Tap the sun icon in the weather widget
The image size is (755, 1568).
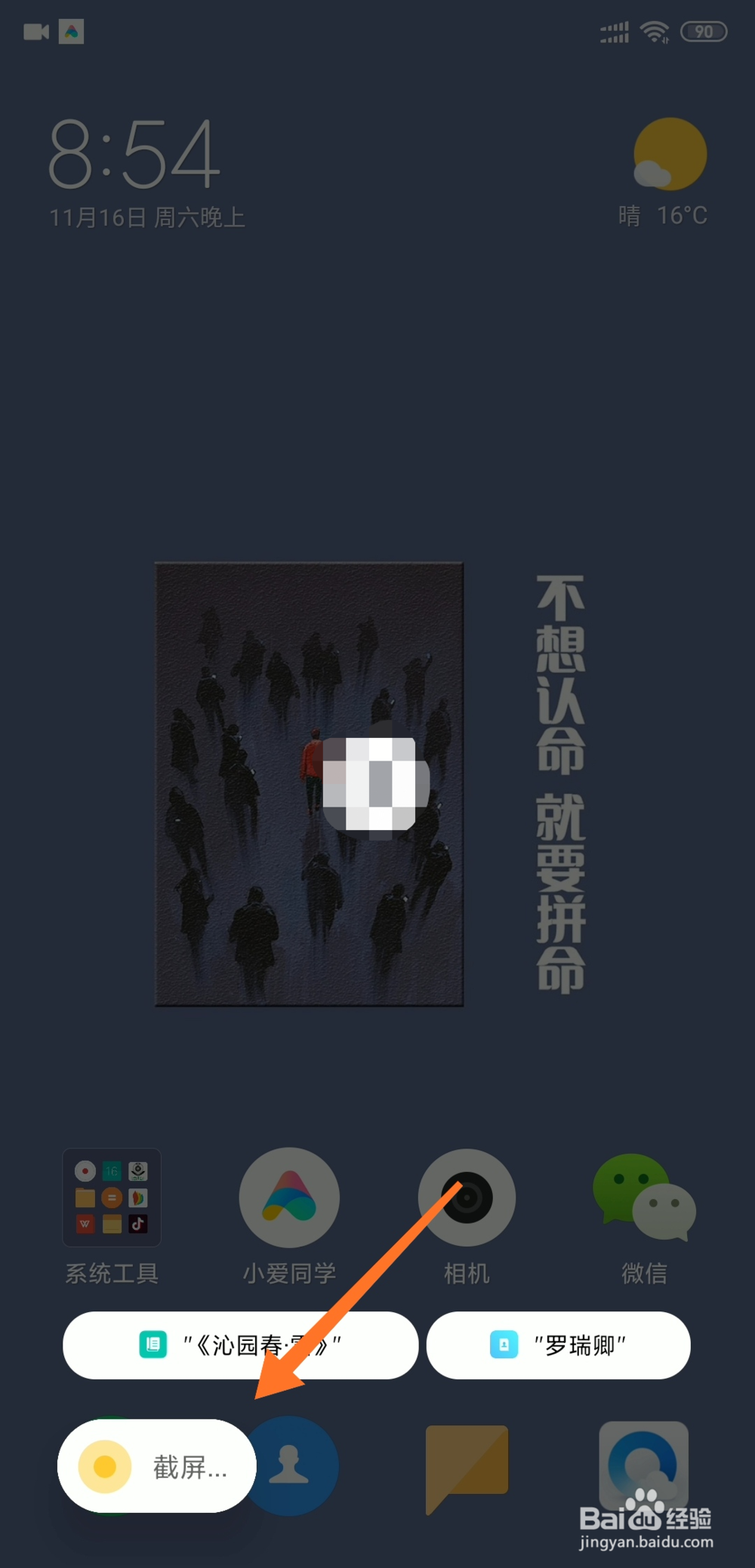coord(670,153)
